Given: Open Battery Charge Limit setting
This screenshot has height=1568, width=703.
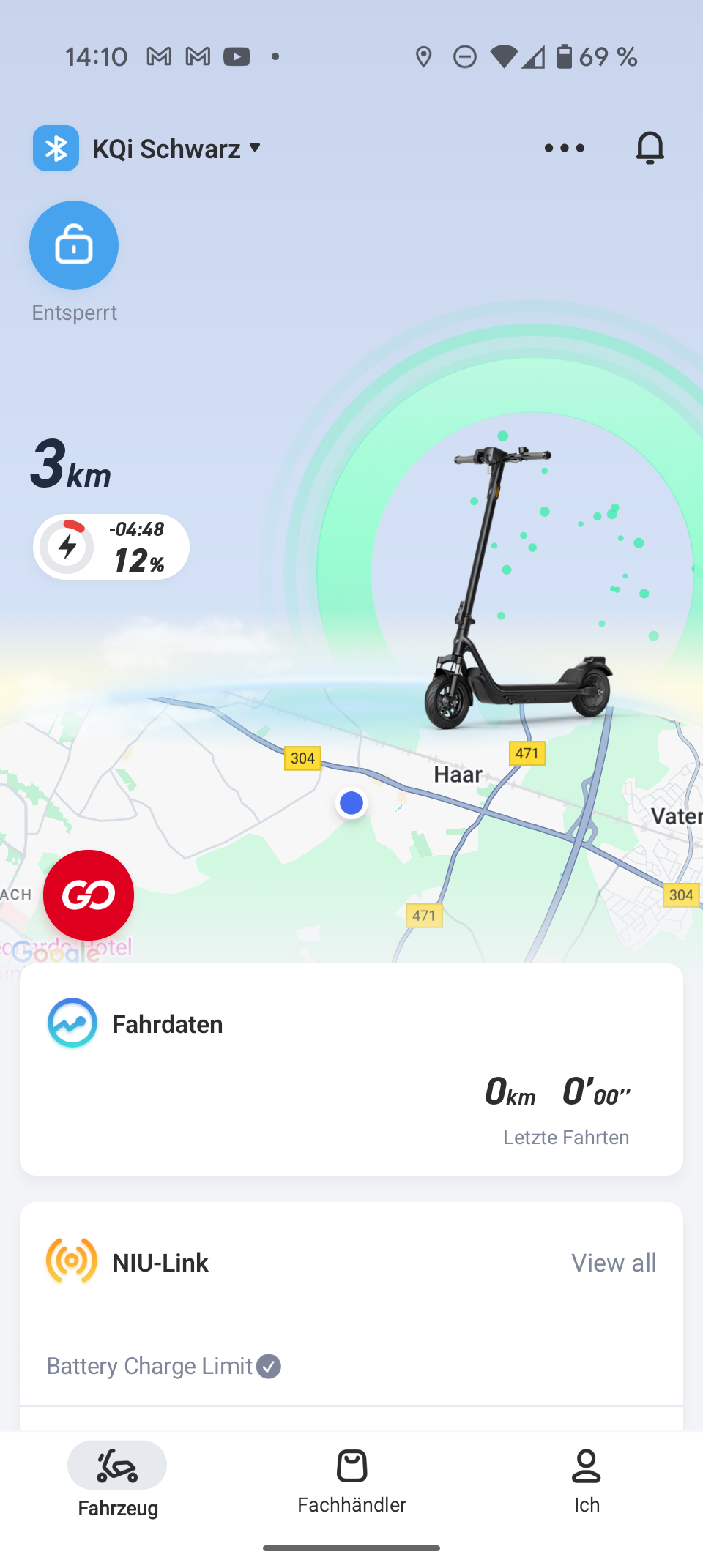Looking at the screenshot, I should [164, 1366].
